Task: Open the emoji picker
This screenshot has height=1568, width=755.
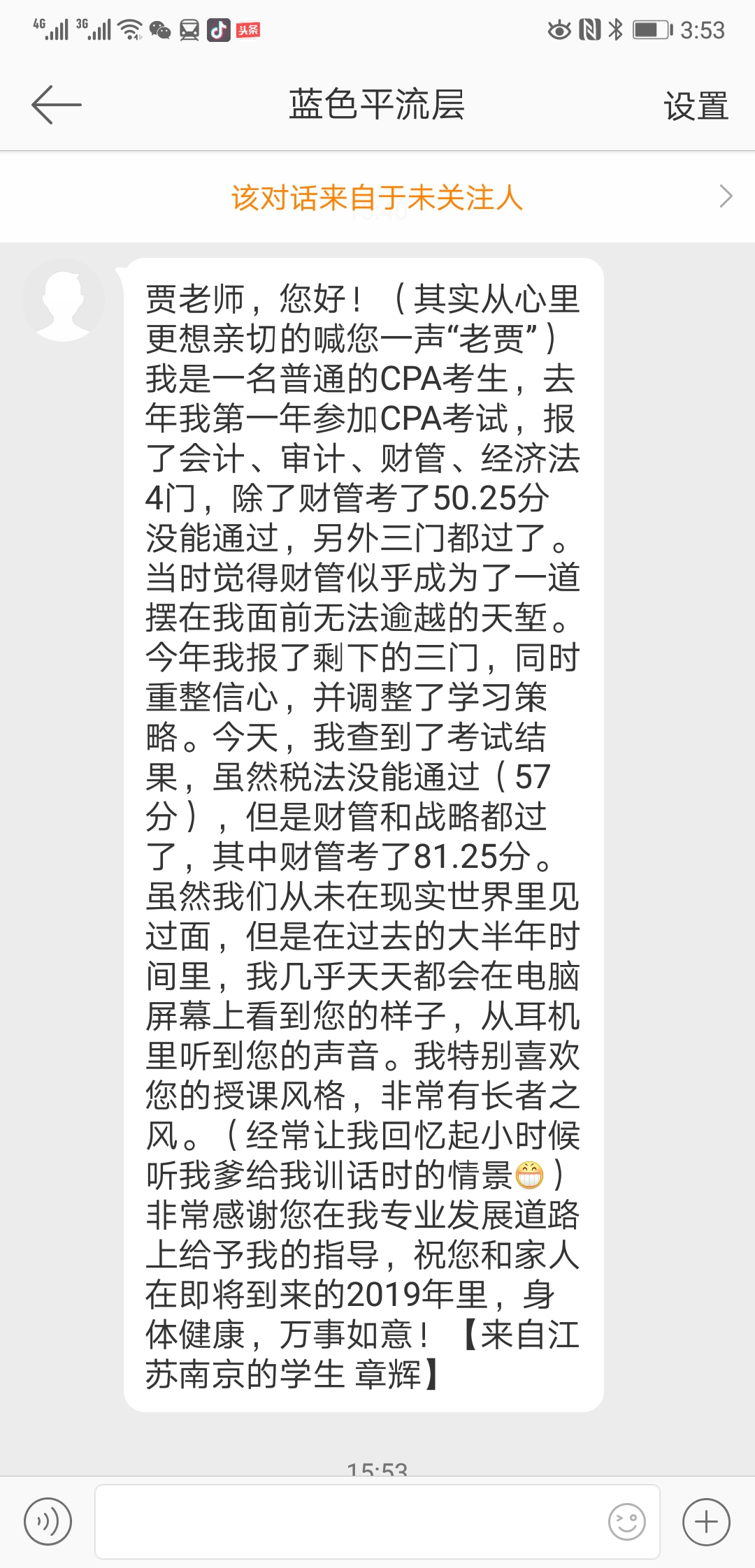Action: tap(627, 1521)
